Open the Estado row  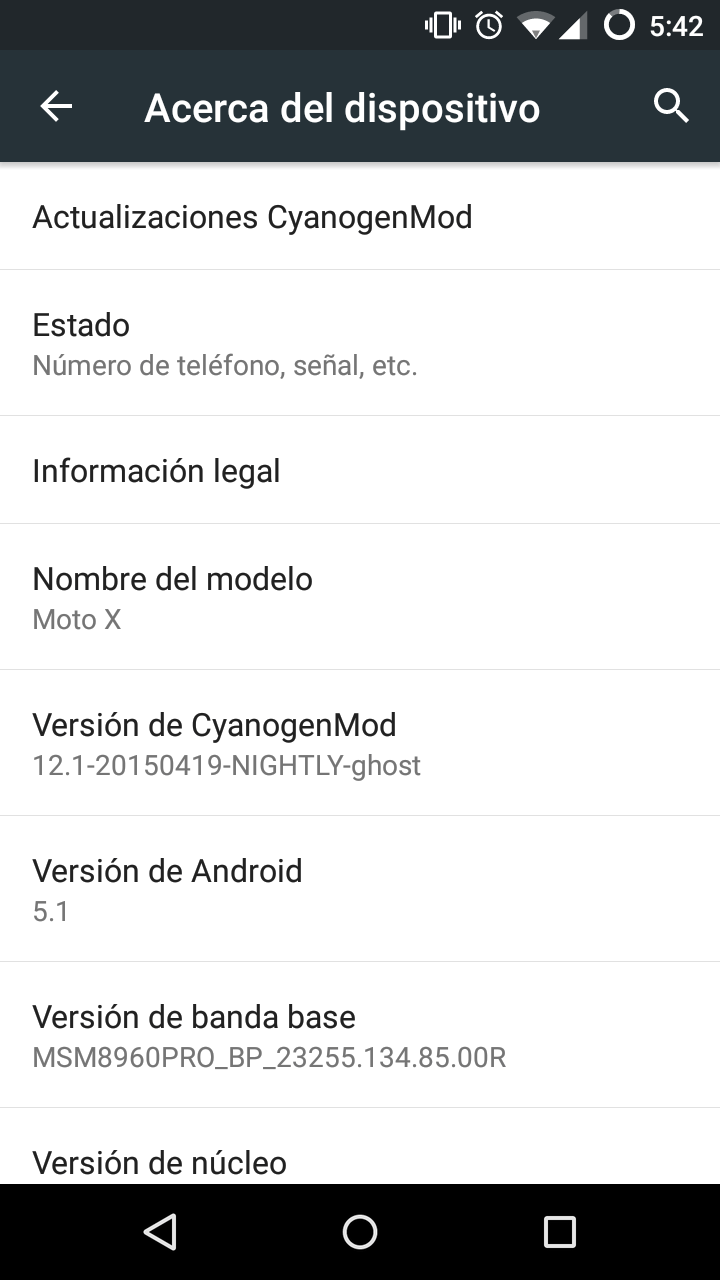pyautogui.click(x=360, y=343)
